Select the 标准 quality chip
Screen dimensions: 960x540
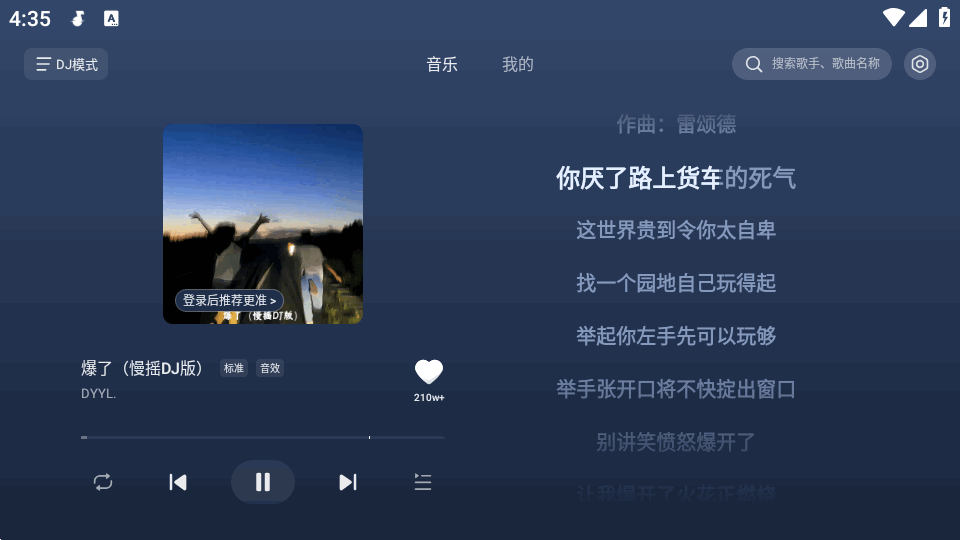coord(234,368)
